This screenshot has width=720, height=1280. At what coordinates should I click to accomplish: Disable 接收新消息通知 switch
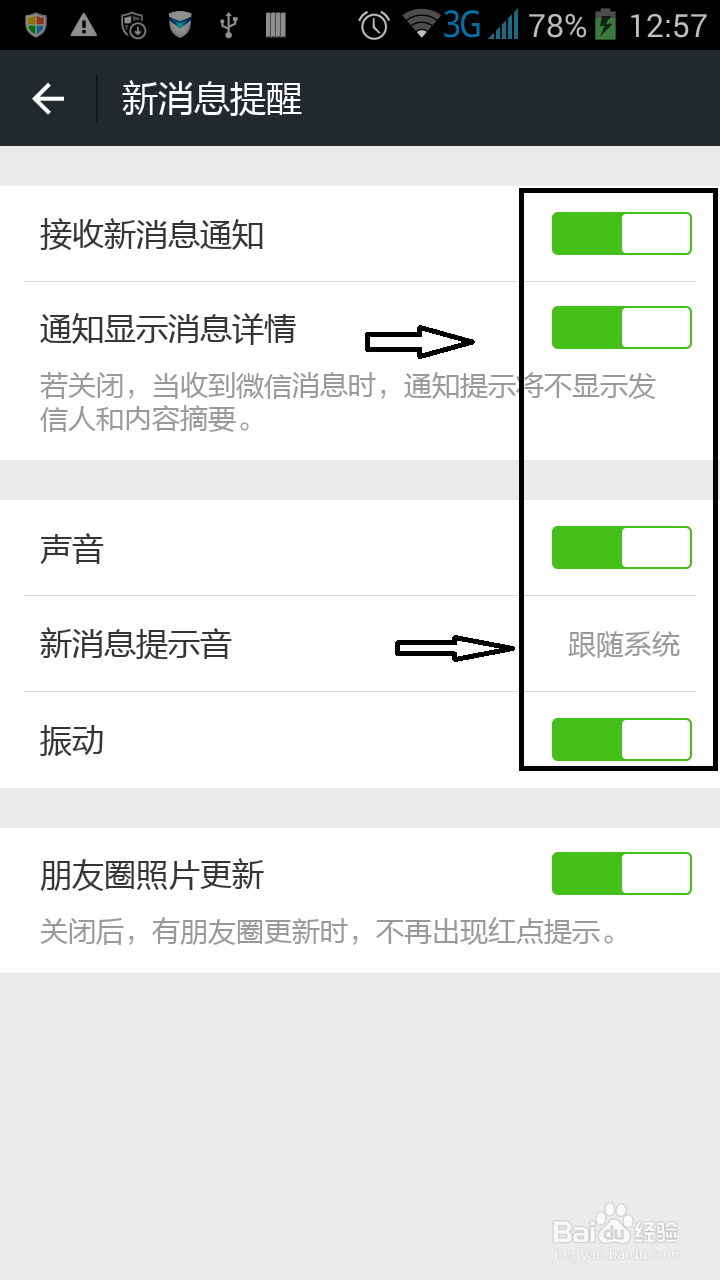(621, 233)
